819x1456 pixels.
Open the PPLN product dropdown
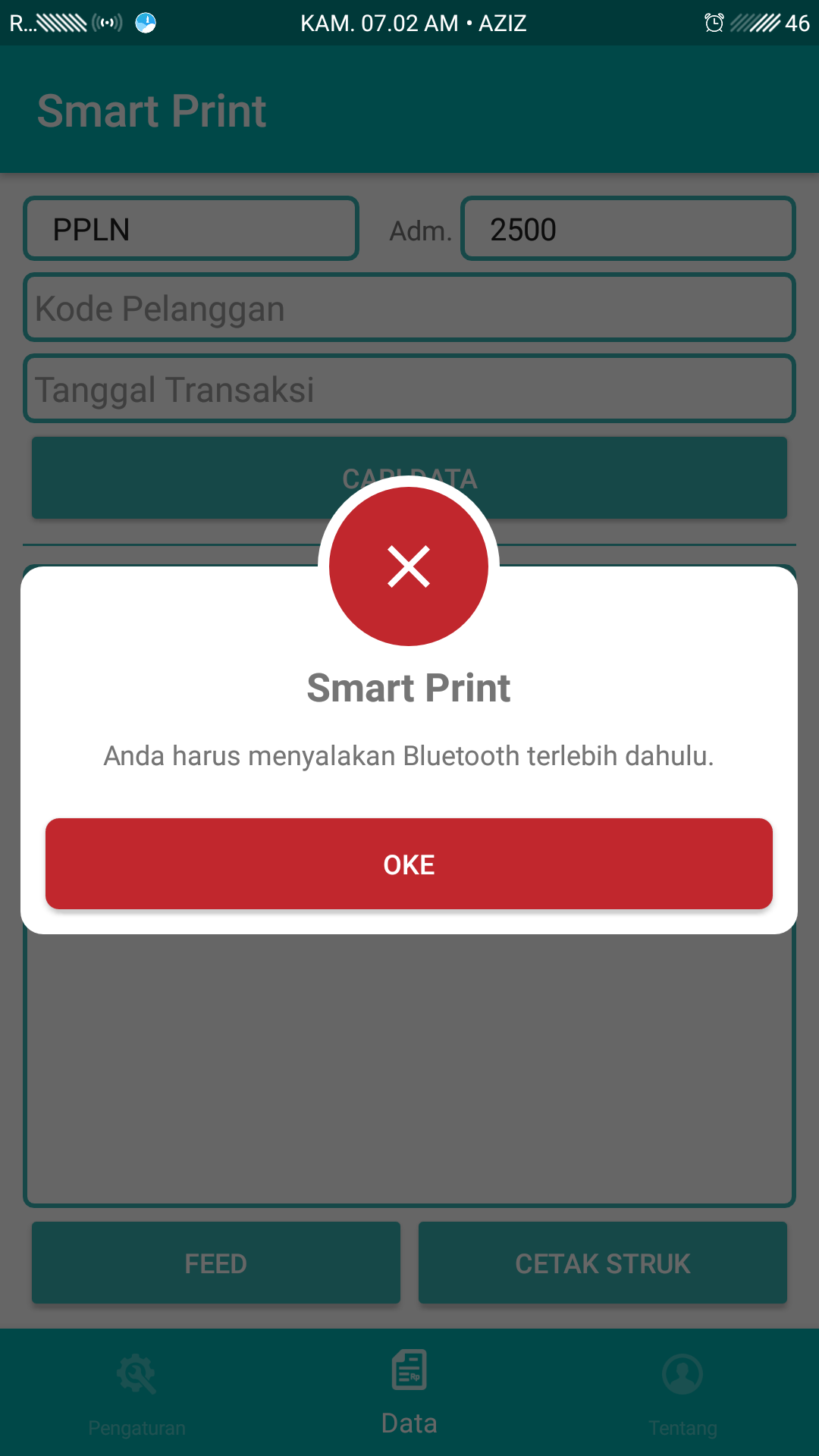(x=190, y=228)
